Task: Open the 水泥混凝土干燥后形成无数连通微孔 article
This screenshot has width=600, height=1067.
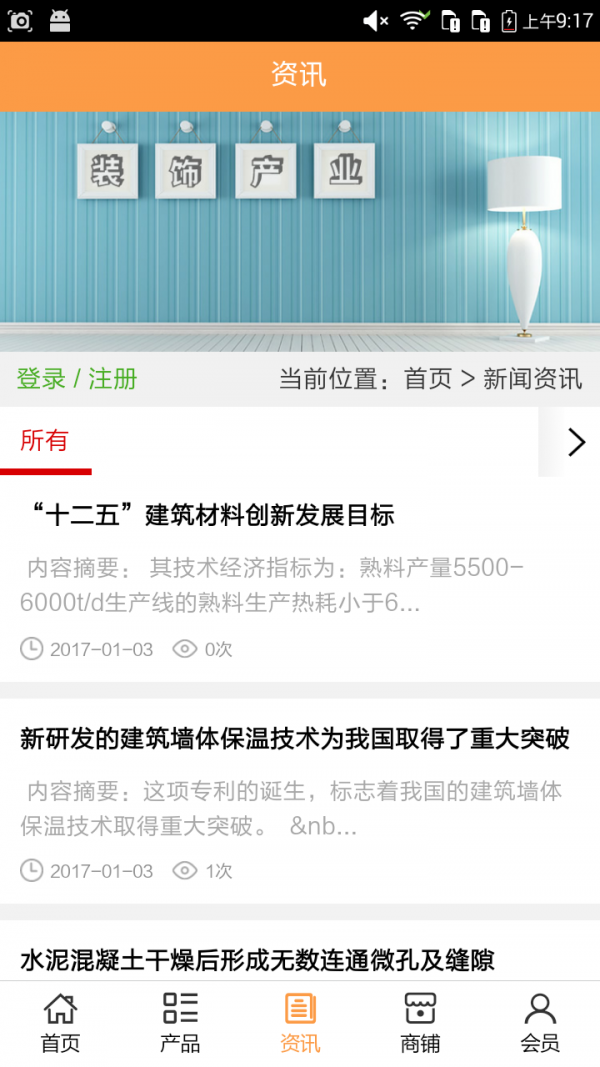Action: pos(258,961)
